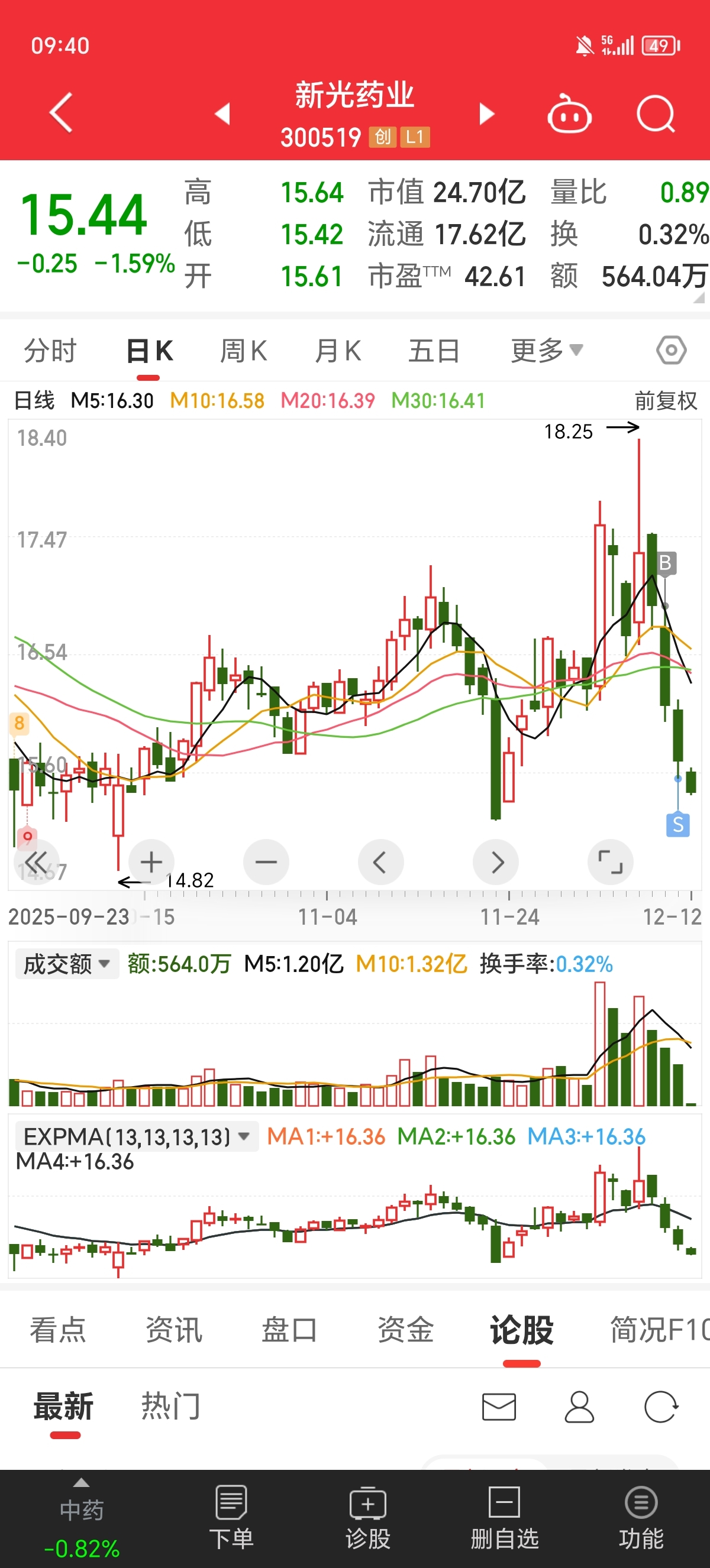Switch to the next stock

point(486,114)
